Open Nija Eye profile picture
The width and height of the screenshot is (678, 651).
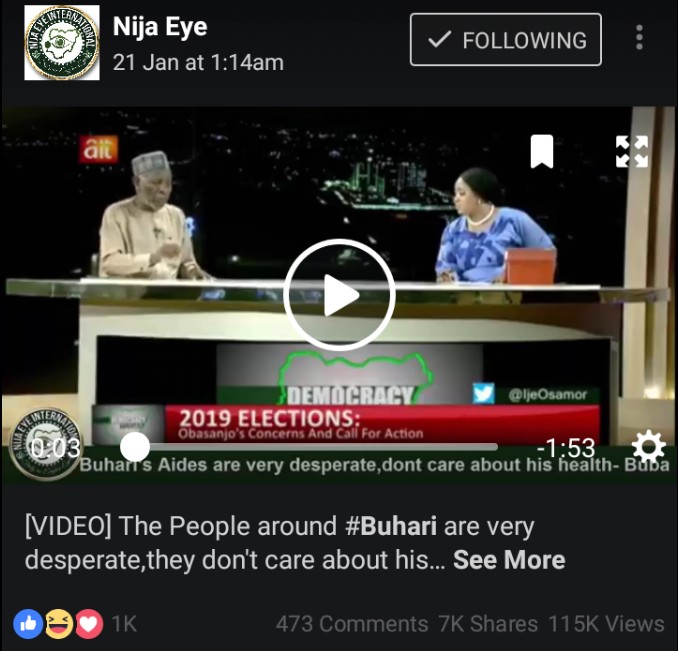(62, 42)
